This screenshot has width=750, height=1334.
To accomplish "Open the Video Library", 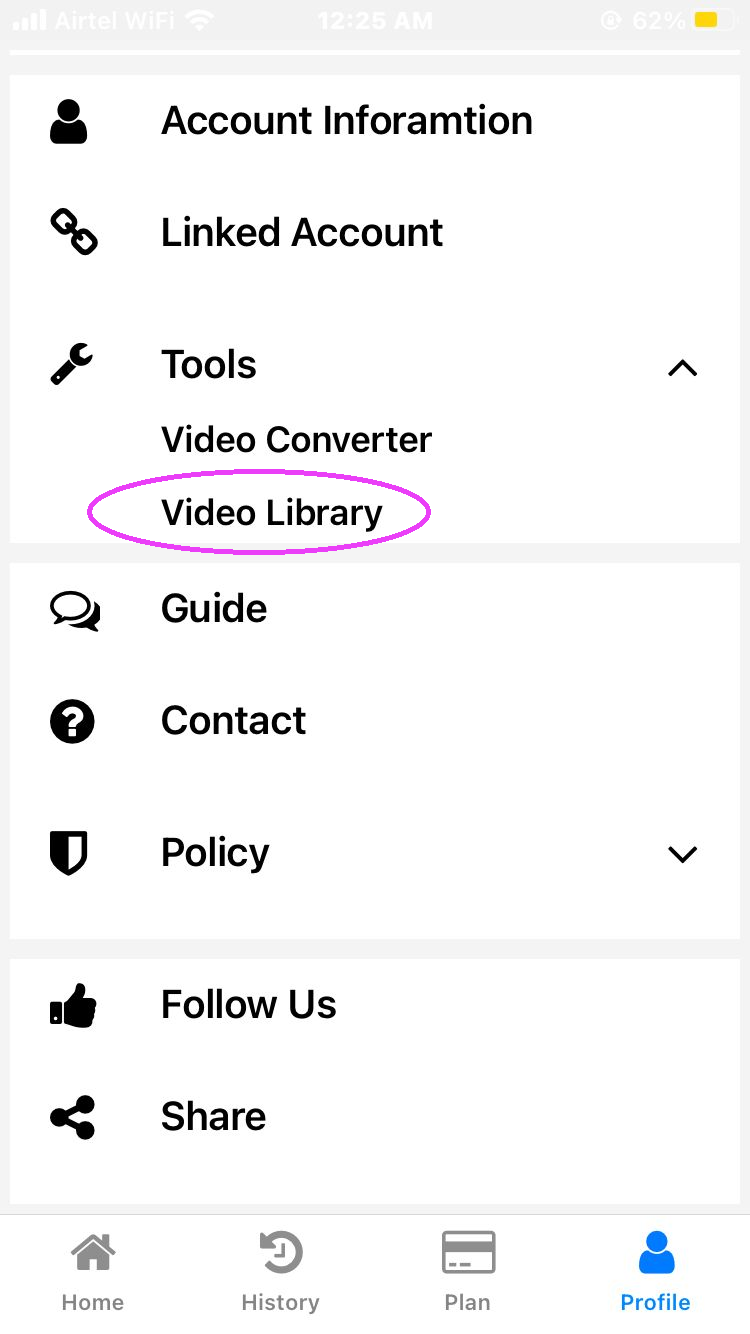I will [x=271, y=513].
